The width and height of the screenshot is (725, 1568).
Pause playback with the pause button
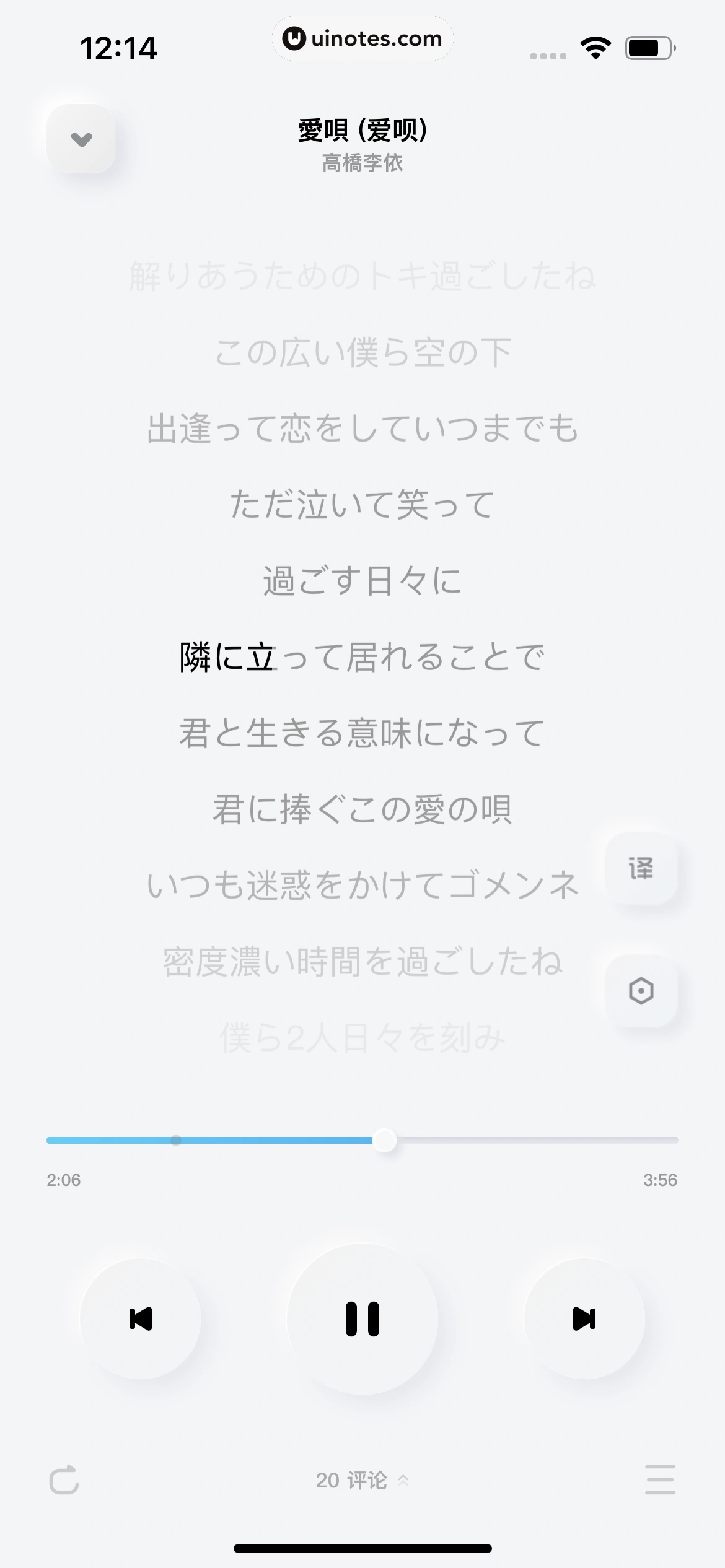tap(362, 1318)
